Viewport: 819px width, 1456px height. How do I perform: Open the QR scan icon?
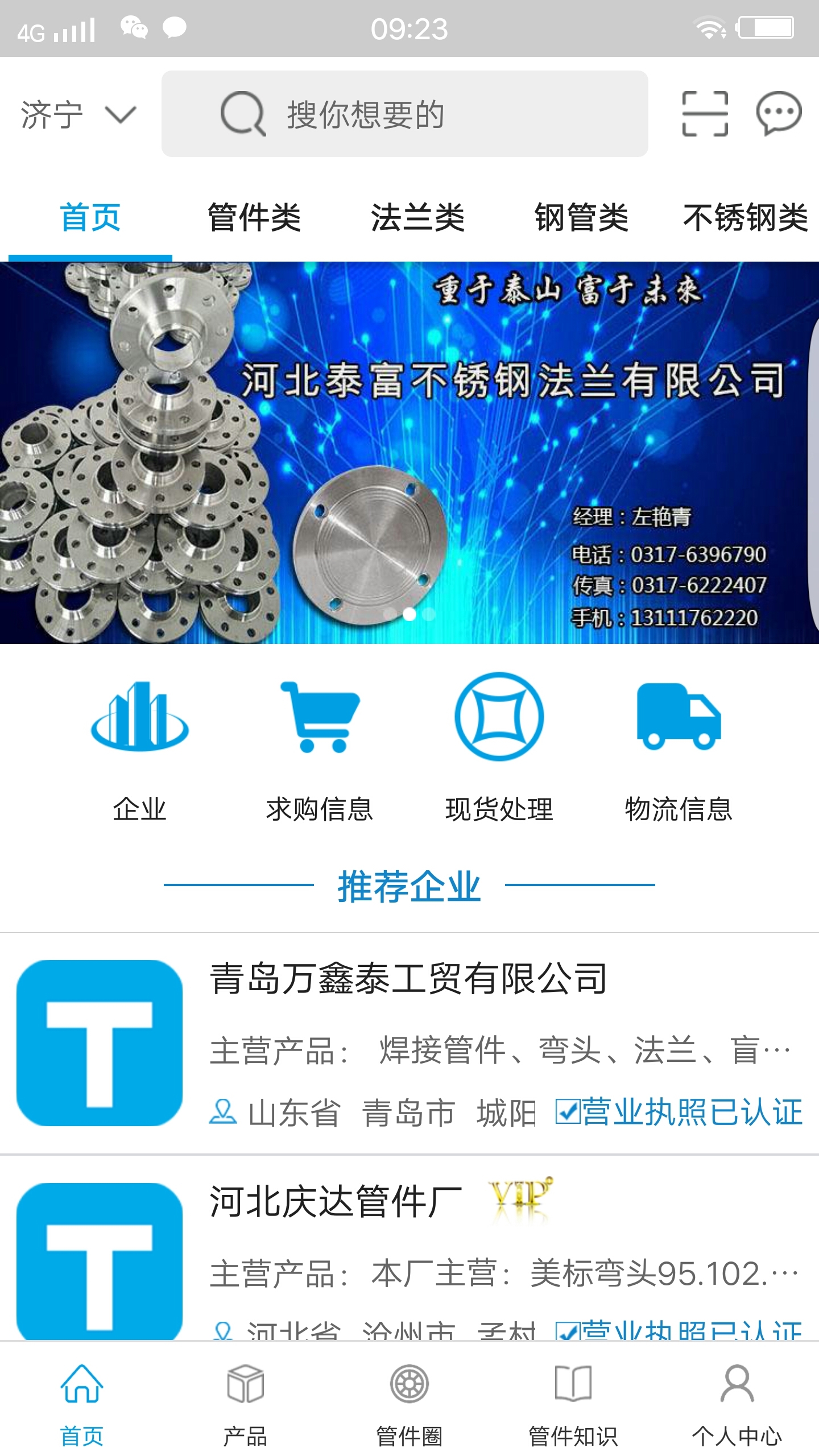click(705, 114)
